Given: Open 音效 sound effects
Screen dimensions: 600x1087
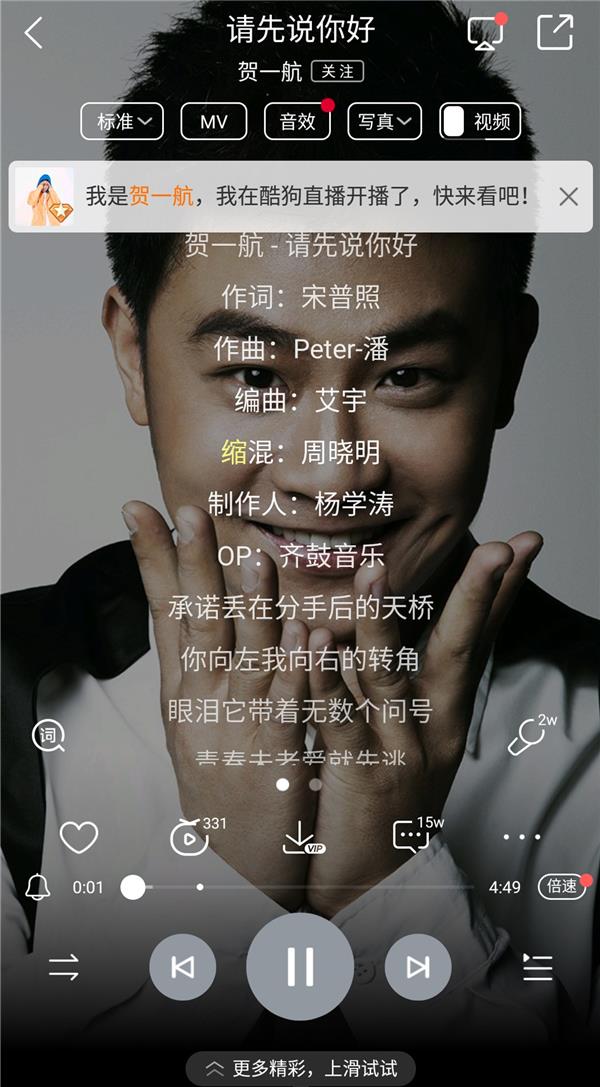Looking at the screenshot, I should (297, 122).
